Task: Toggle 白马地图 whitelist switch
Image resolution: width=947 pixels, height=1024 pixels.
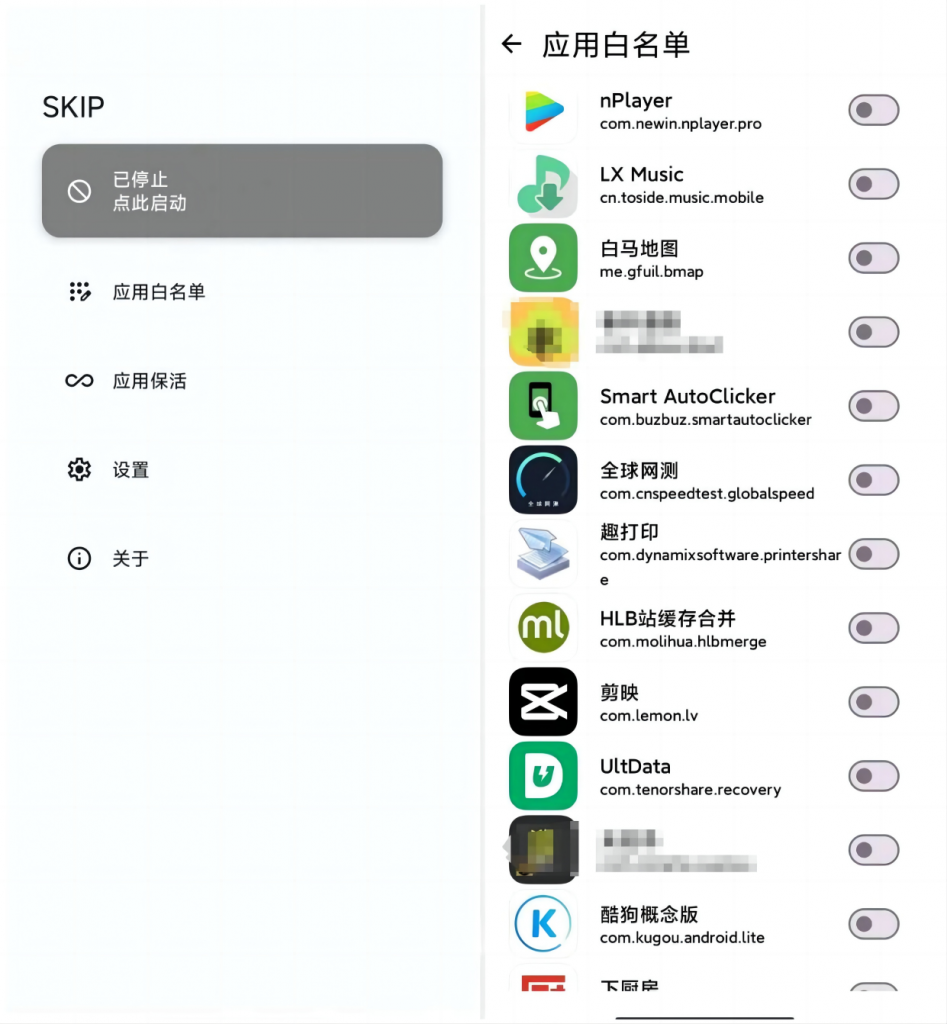Action: (873, 258)
